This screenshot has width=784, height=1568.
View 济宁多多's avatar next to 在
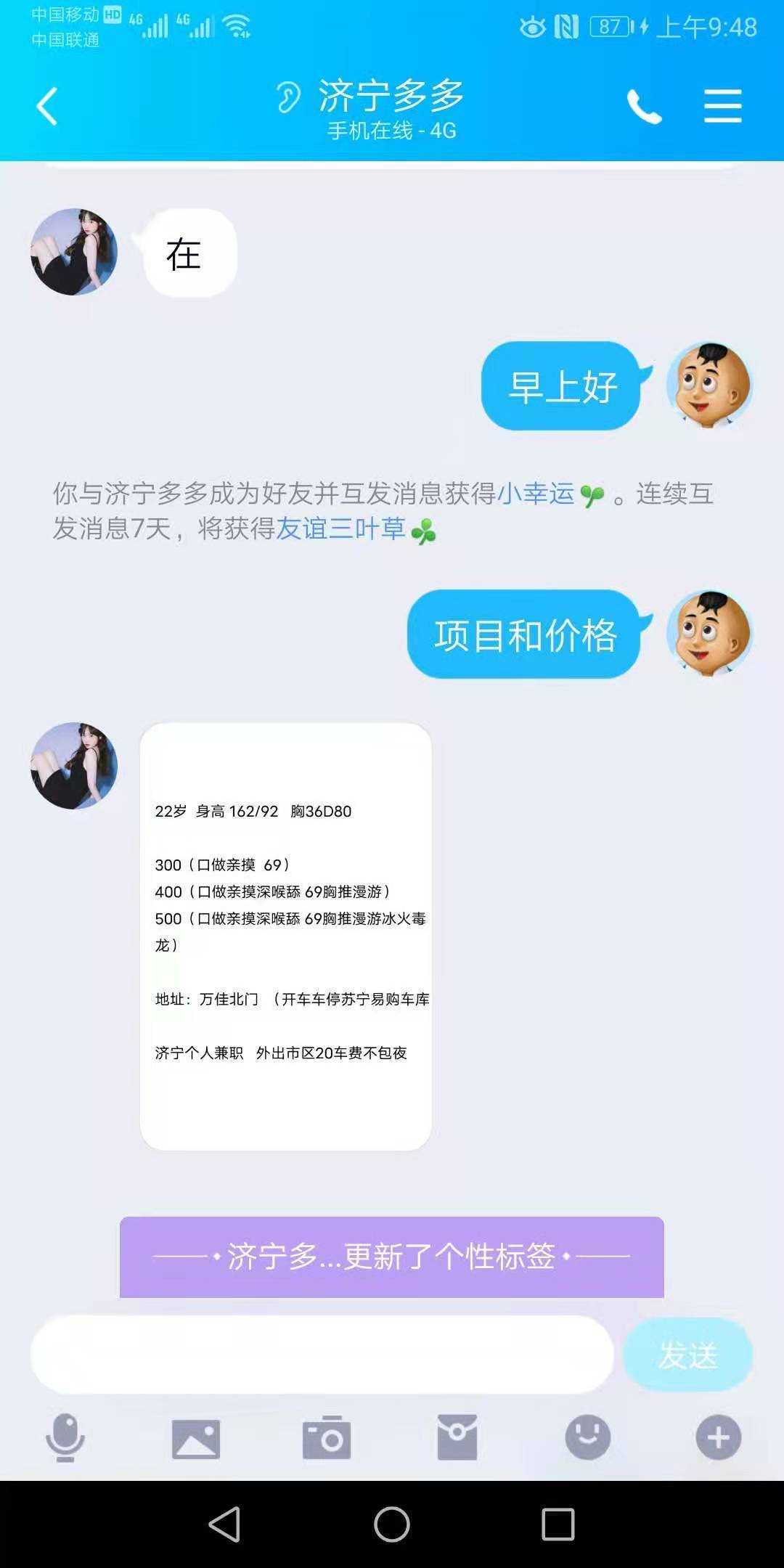pyautogui.click(x=74, y=252)
